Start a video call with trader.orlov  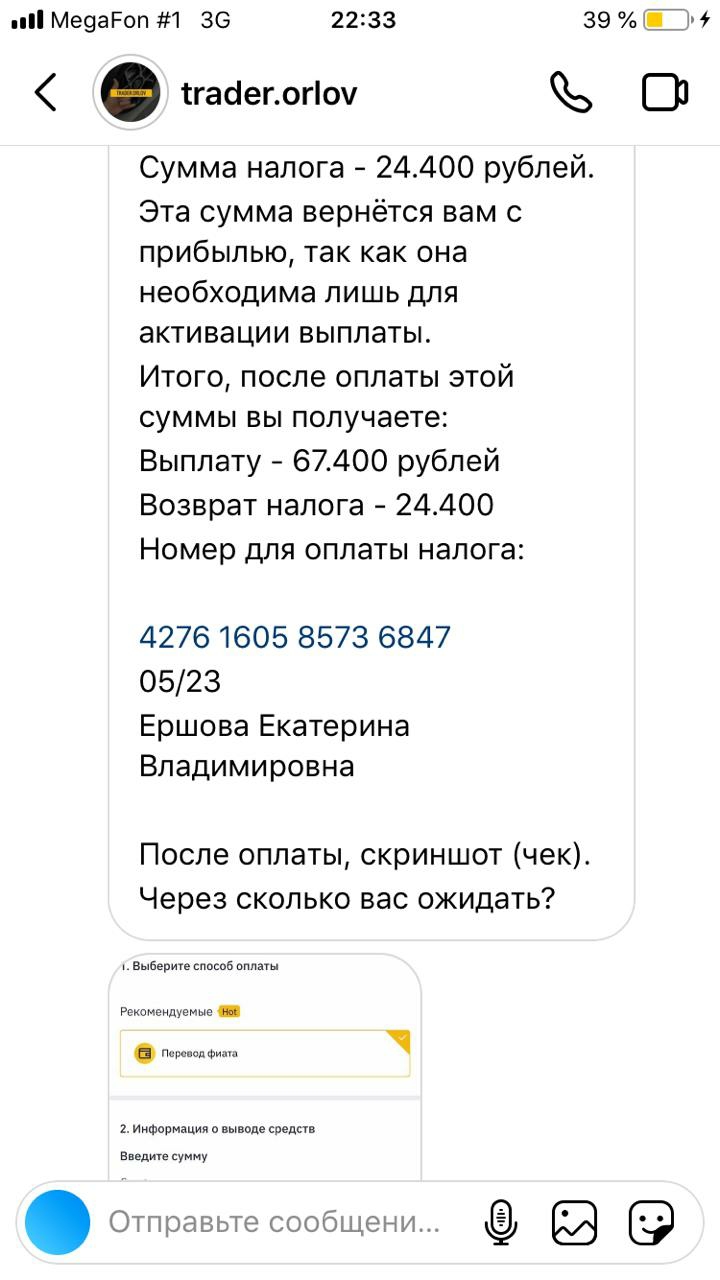tap(665, 93)
